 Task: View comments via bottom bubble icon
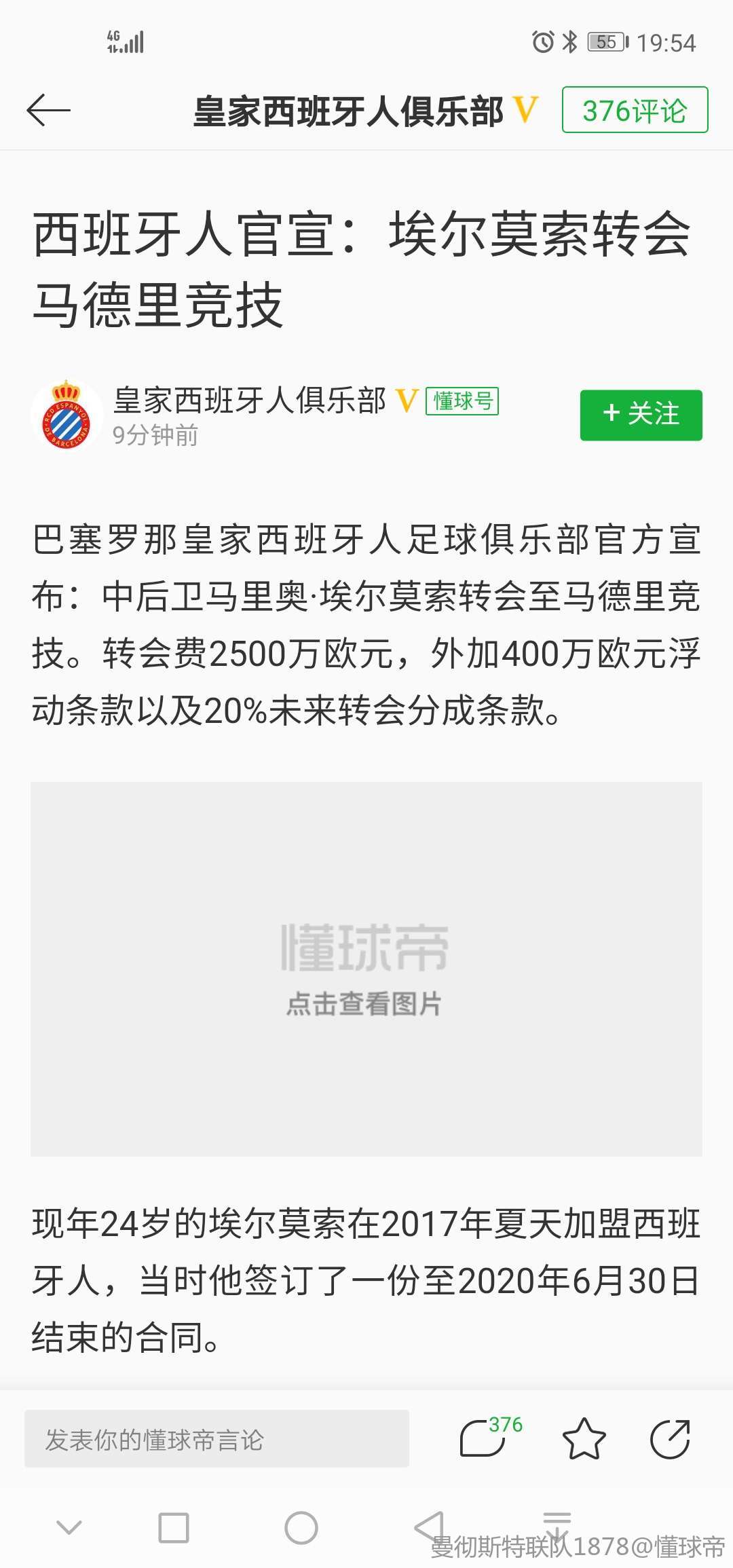tap(483, 1438)
